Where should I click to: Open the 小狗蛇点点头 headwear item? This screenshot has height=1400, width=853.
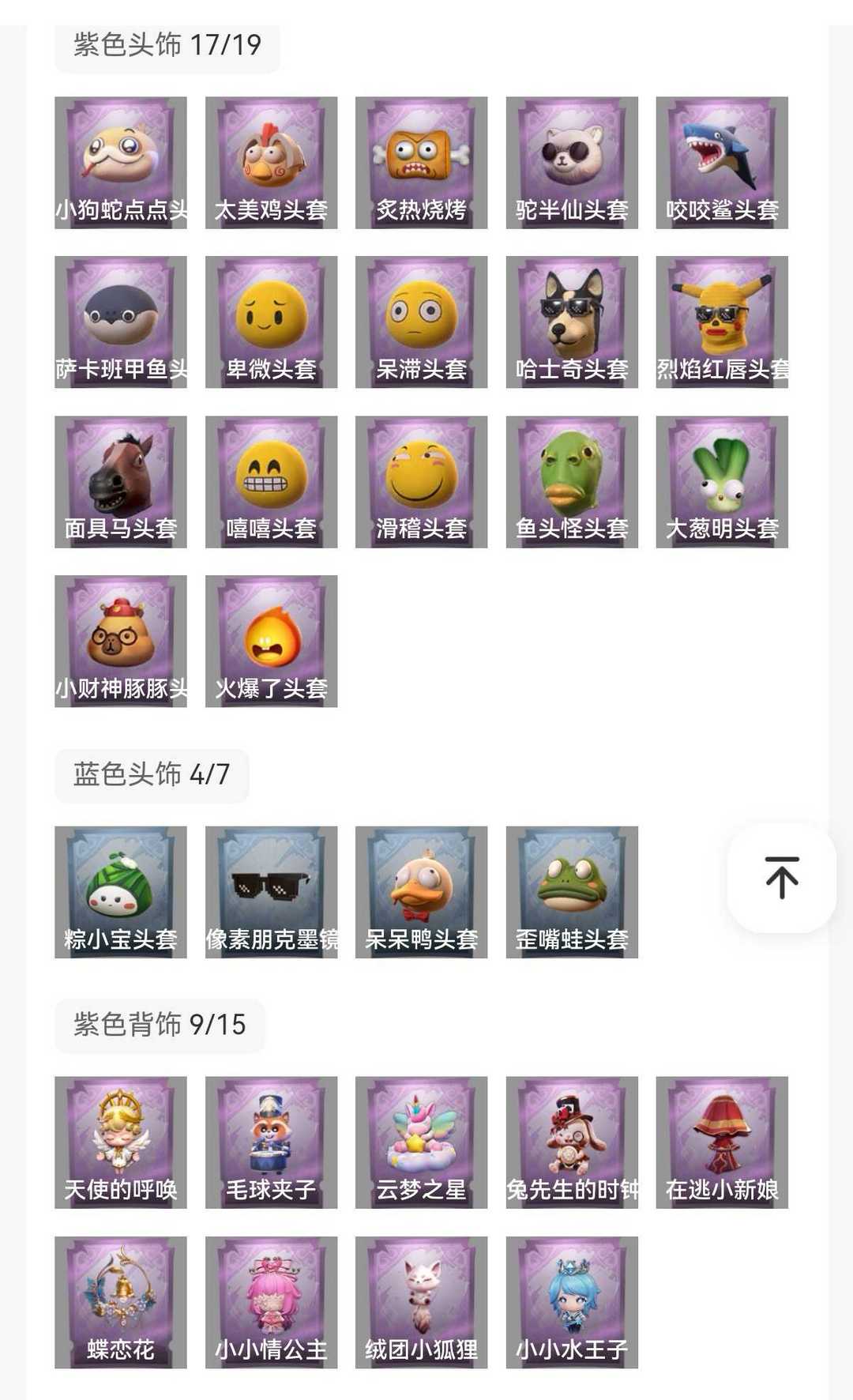[x=121, y=163]
